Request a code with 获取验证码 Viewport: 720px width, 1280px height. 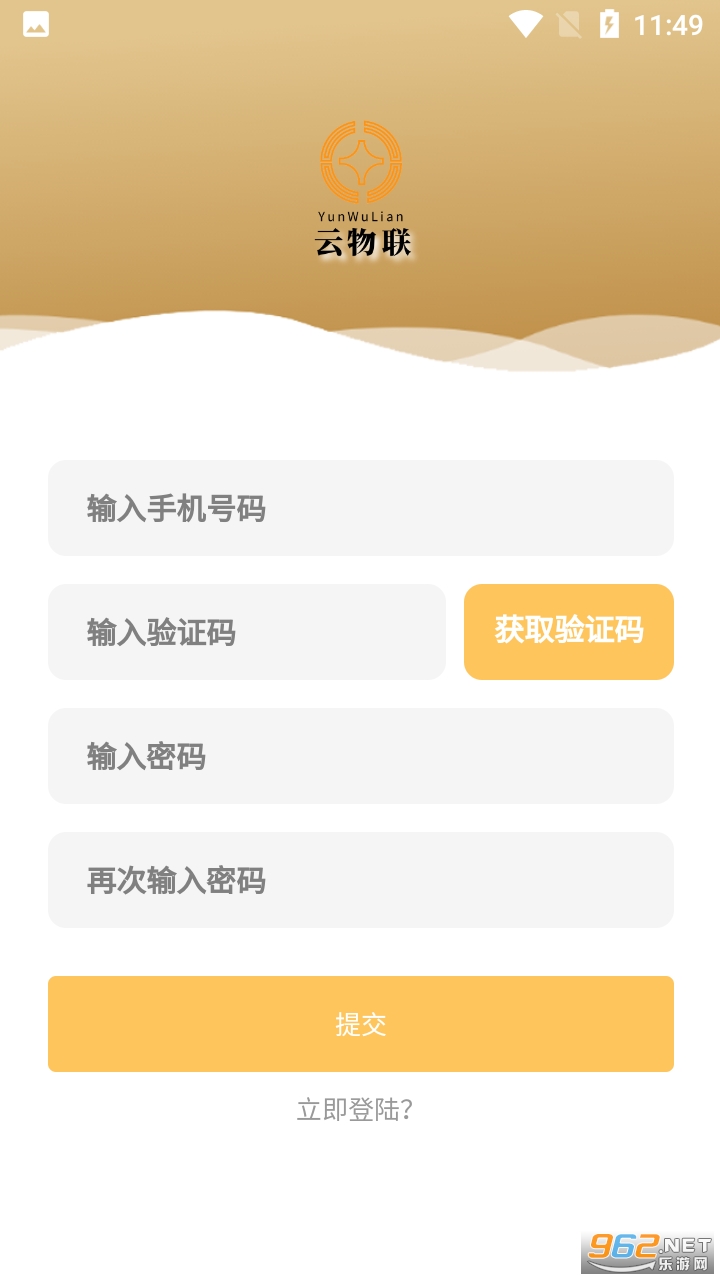pos(568,632)
